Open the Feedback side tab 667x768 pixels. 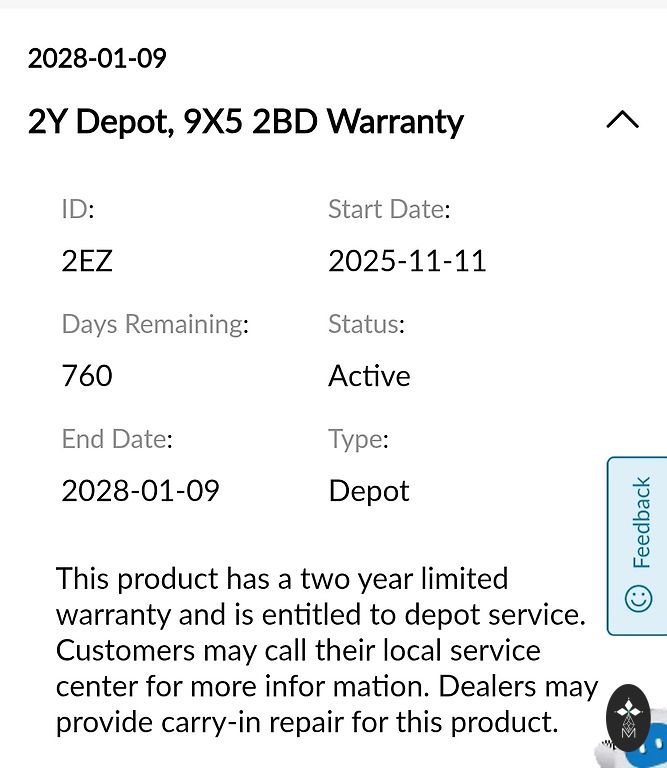point(638,545)
